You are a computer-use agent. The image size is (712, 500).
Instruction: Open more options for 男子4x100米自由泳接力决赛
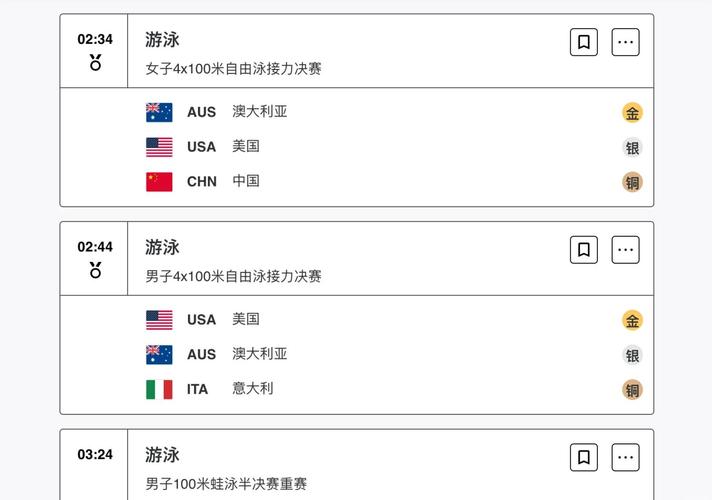[626, 250]
